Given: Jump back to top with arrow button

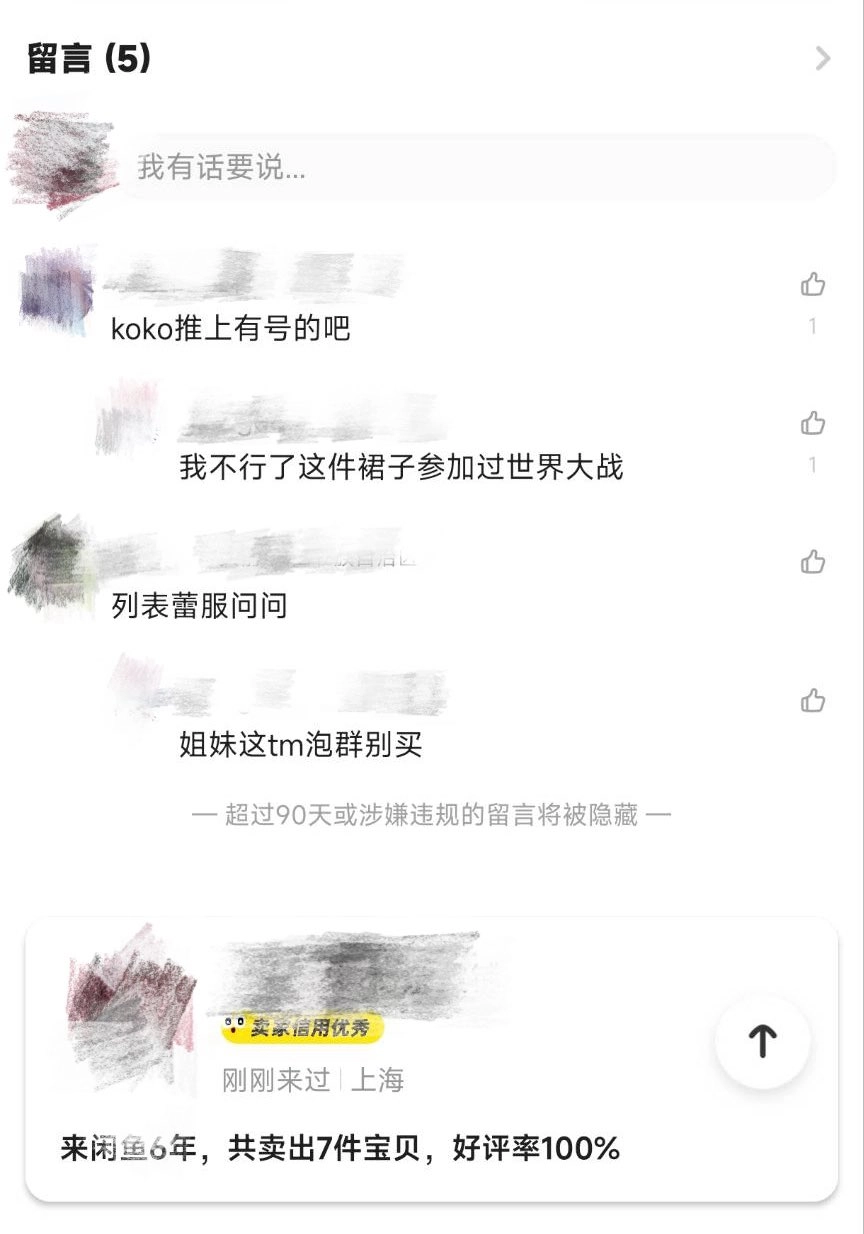Looking at the screenshot, I should pos(762,1041).
